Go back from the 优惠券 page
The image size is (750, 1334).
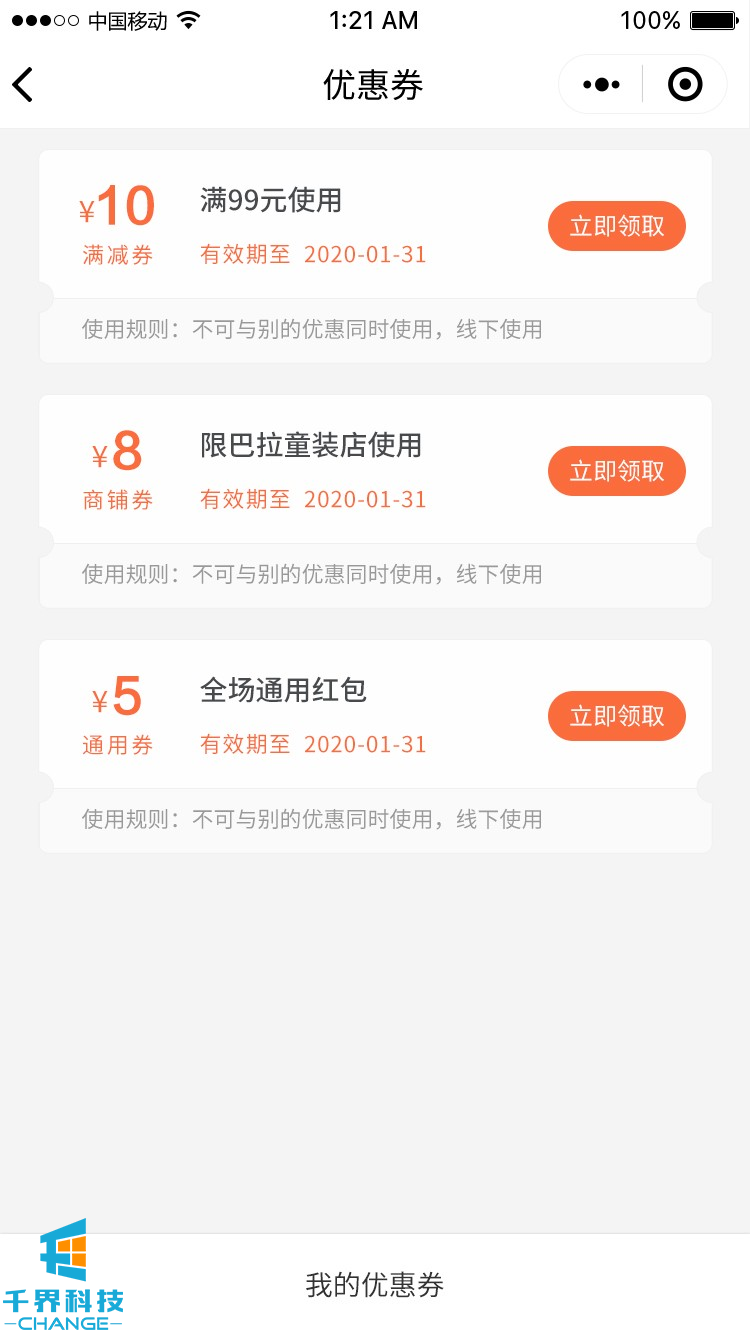coord(24,85)
